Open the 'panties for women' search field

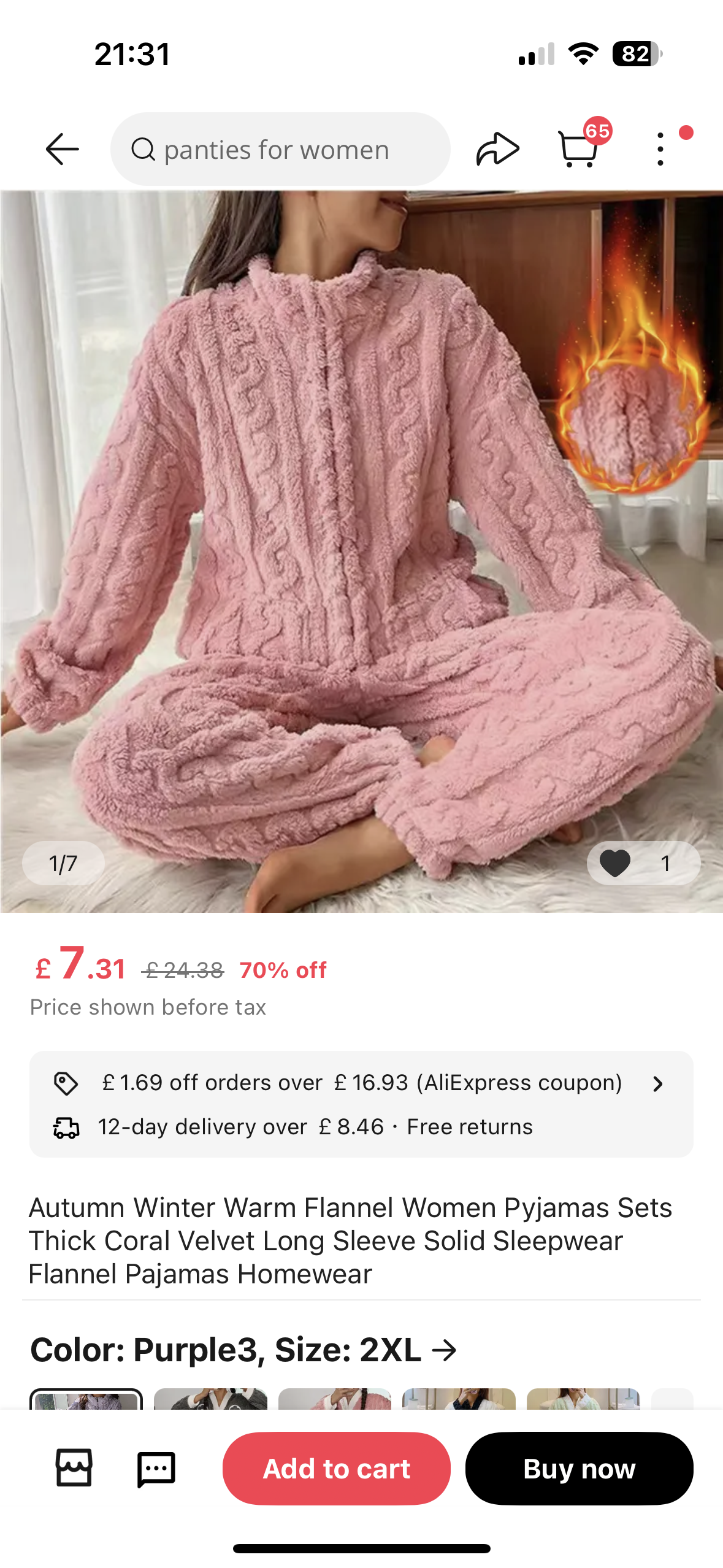(280, 149)
